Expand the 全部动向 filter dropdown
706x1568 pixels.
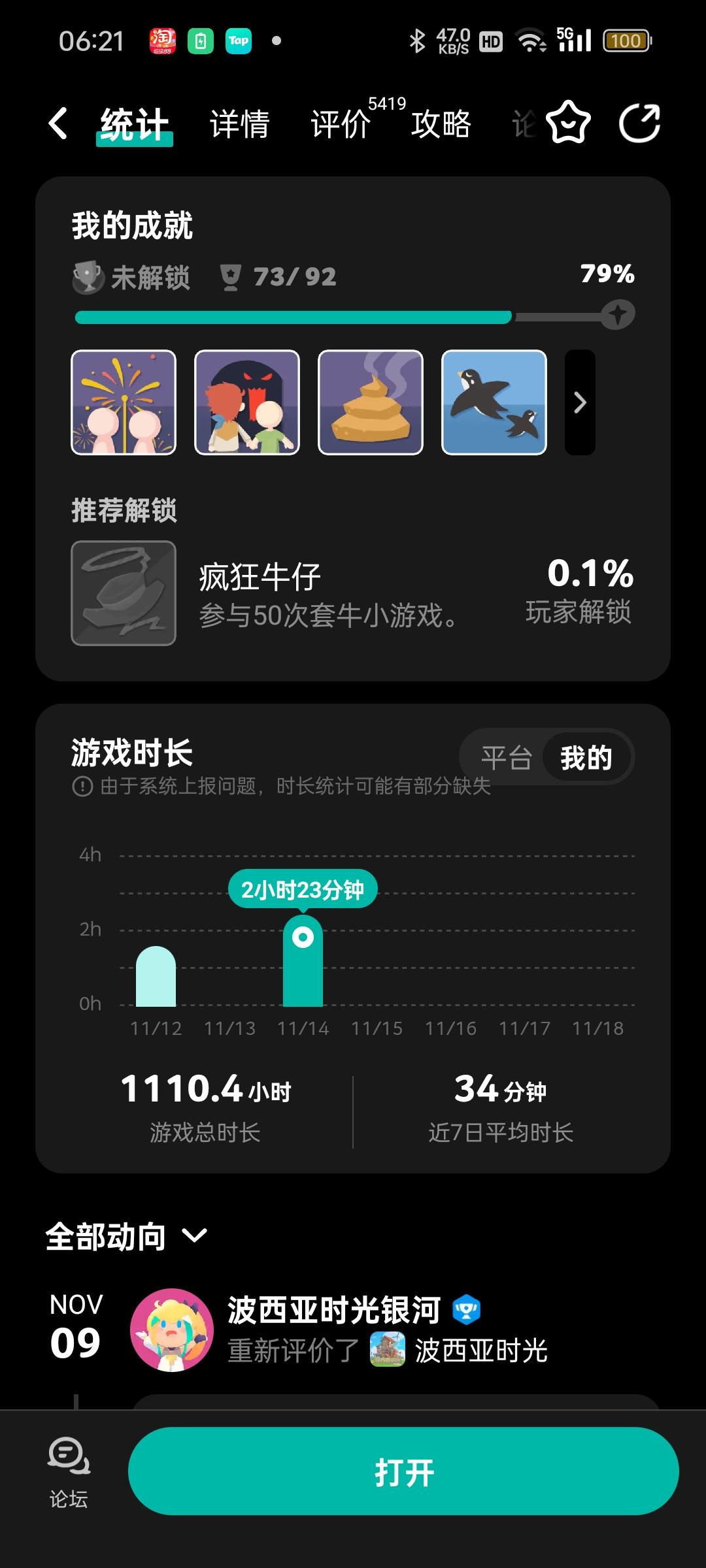pyautogui.click(x=193, y=1235)
